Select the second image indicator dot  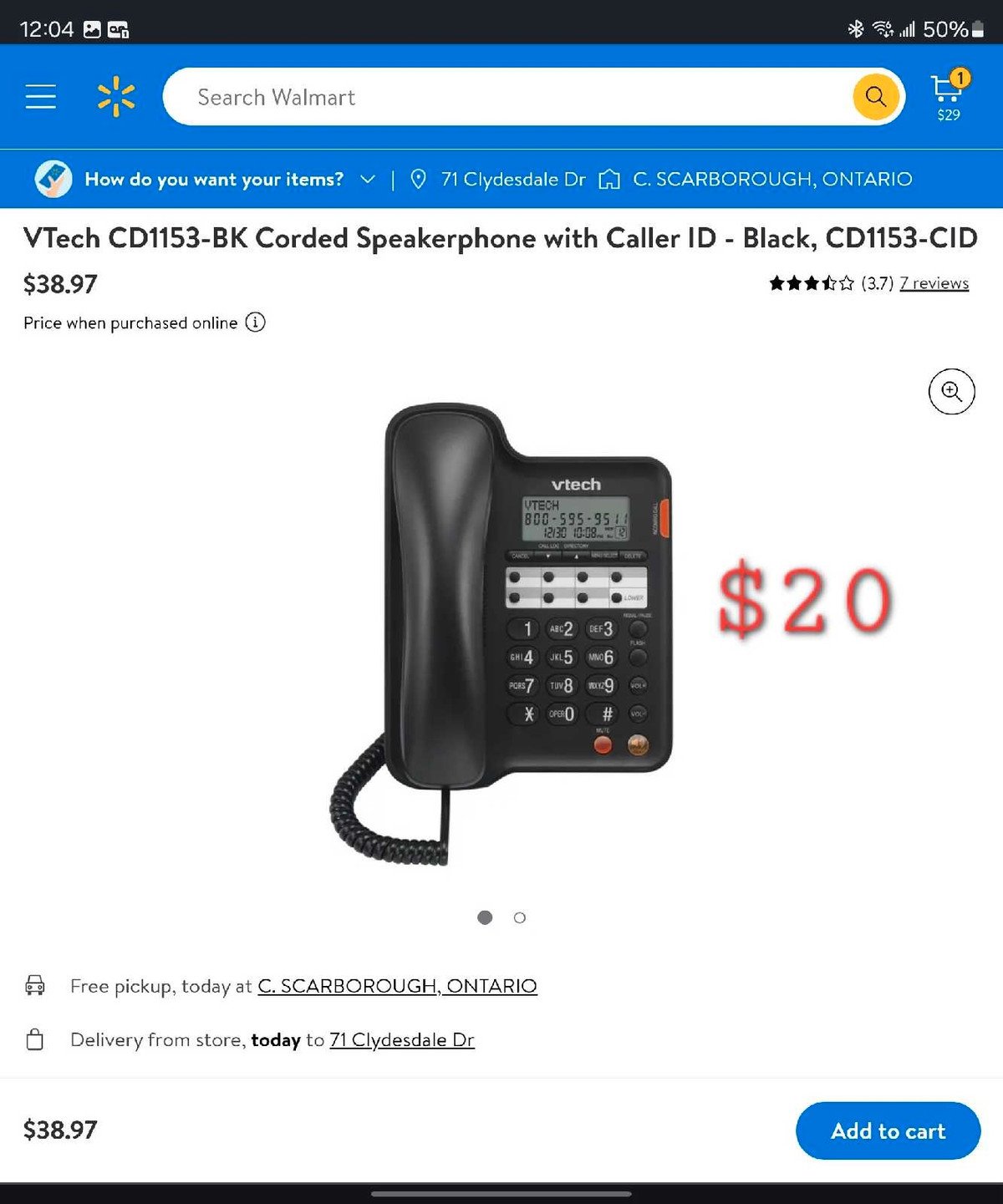[x=520, y=917]
